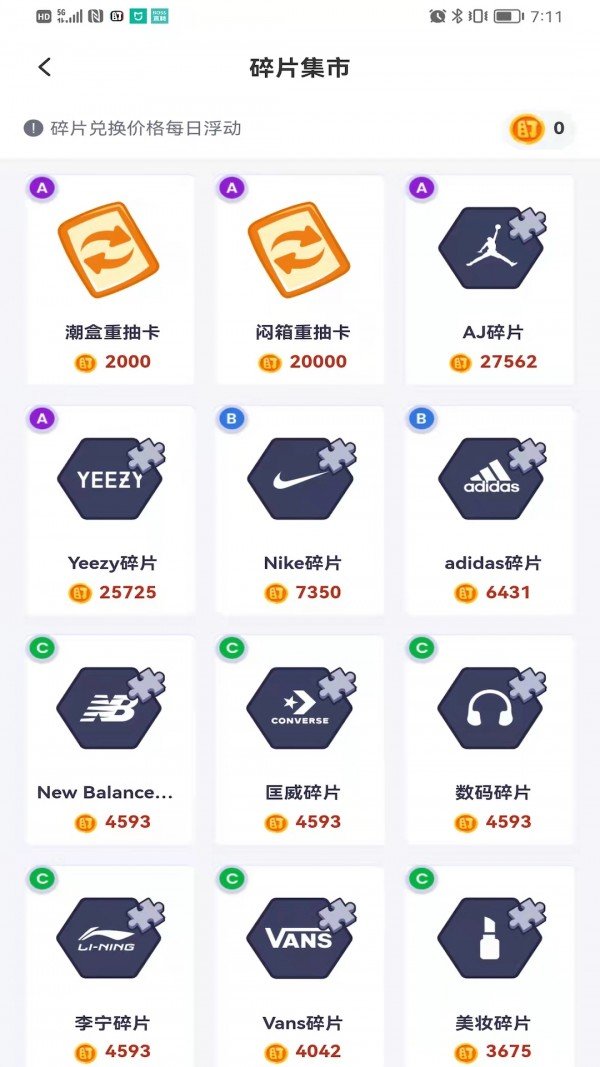
Task: Open the 潮盒重抽卡 item card
Action: 110,280
